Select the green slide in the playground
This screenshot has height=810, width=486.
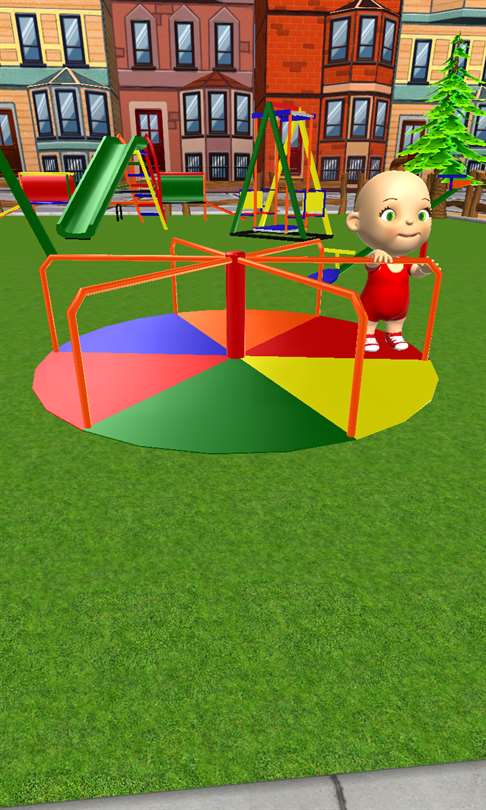point(97,188)
